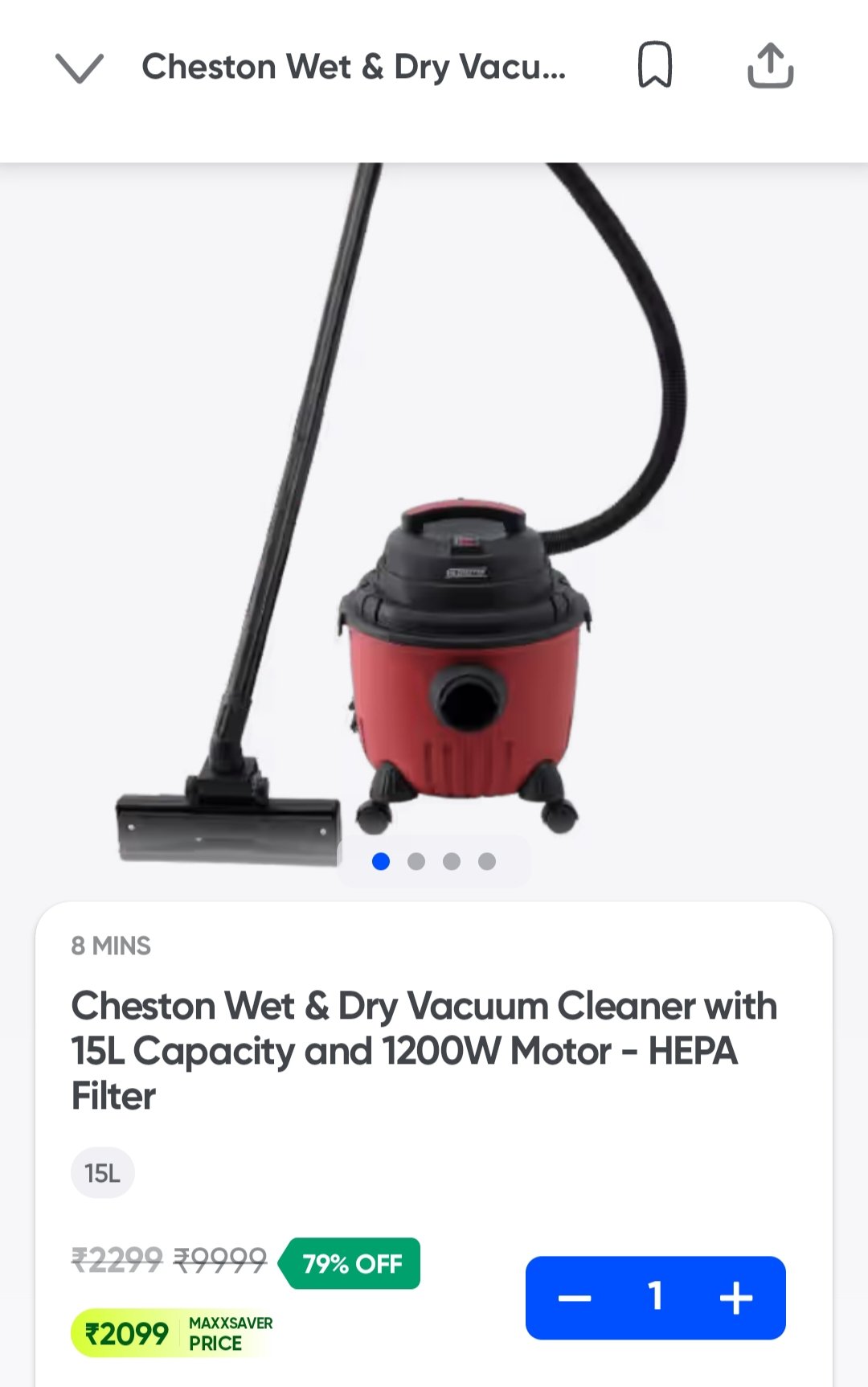Decrease quantity with the minus button
868x1387 pixels.
[575, 1298]
